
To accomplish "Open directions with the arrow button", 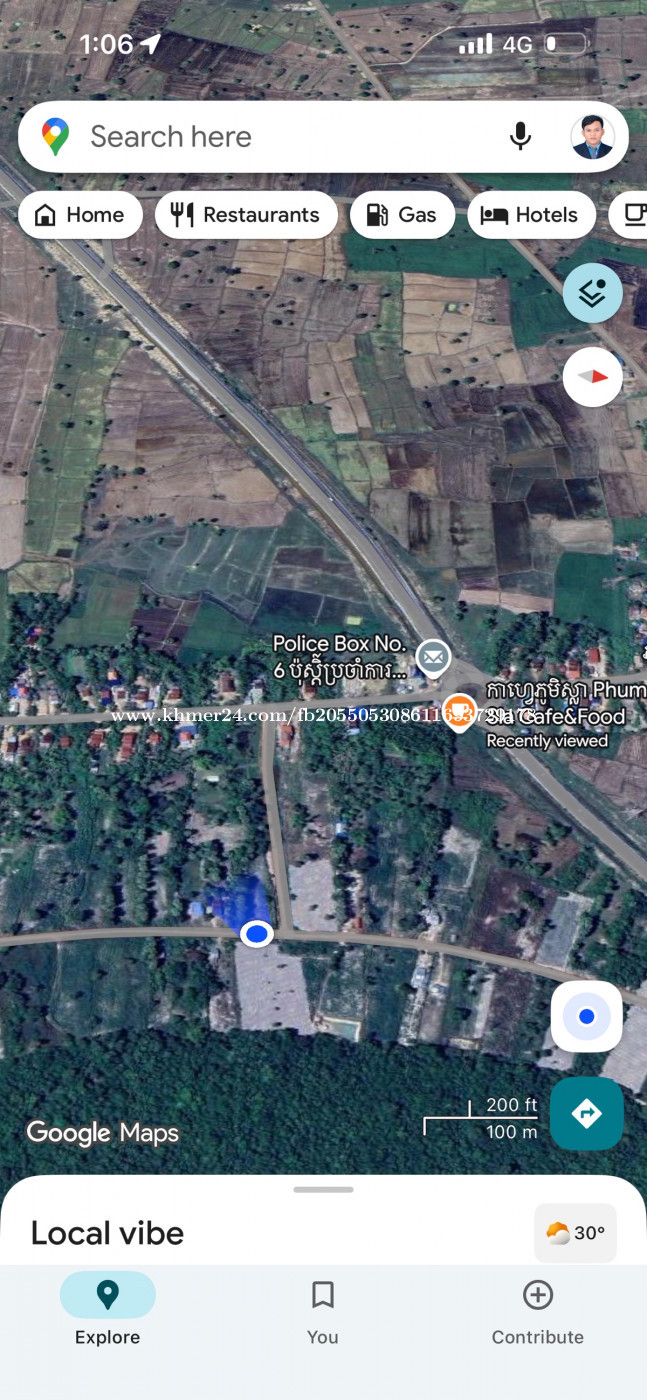I will coord(586,1113).
